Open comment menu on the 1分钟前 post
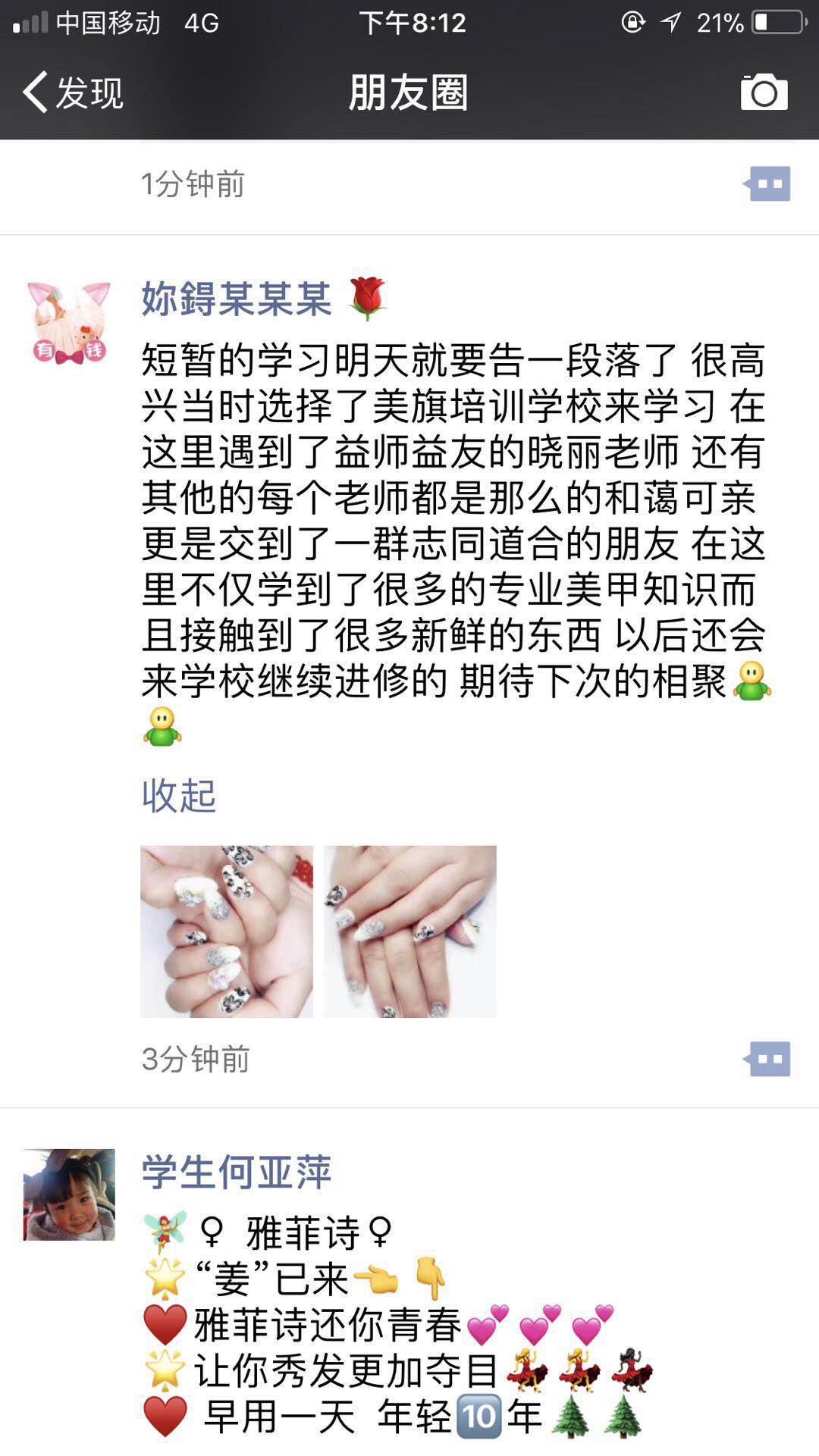The width and height of the screenshot is (819, 1456). pyautogui.click(x=767, y=184)
